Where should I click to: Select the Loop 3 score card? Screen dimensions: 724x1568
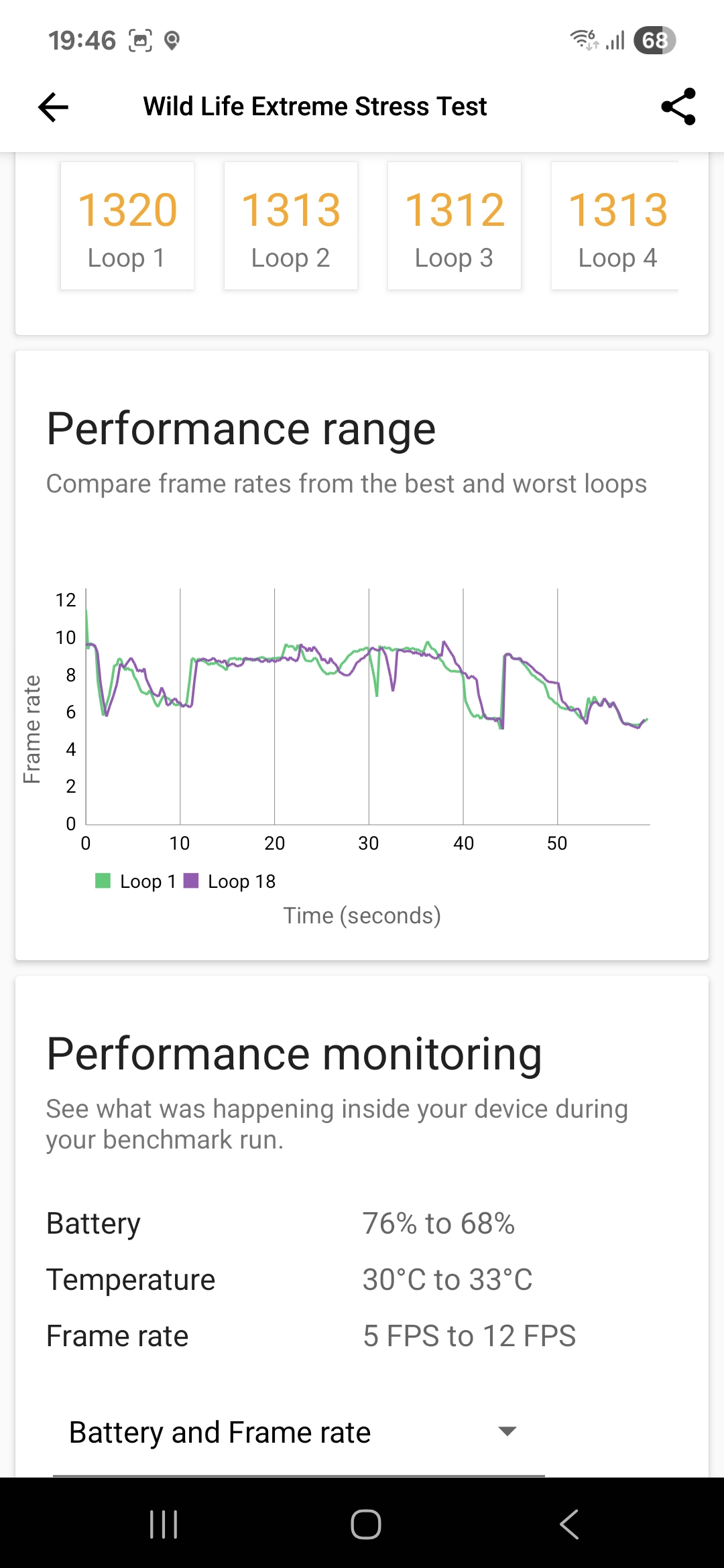(x=455, y=226)
